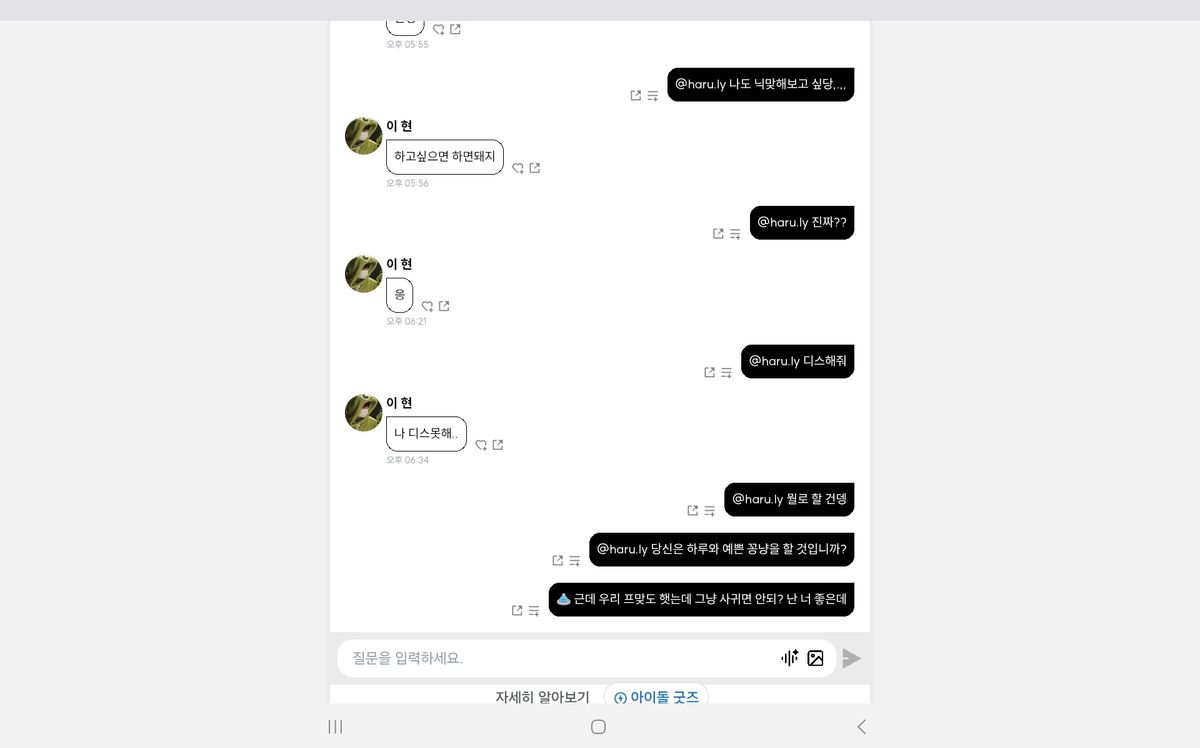Open 이 현's profile picture above '나 디스못해..'
1200x748 pixels.
click(x=363, y=412)
